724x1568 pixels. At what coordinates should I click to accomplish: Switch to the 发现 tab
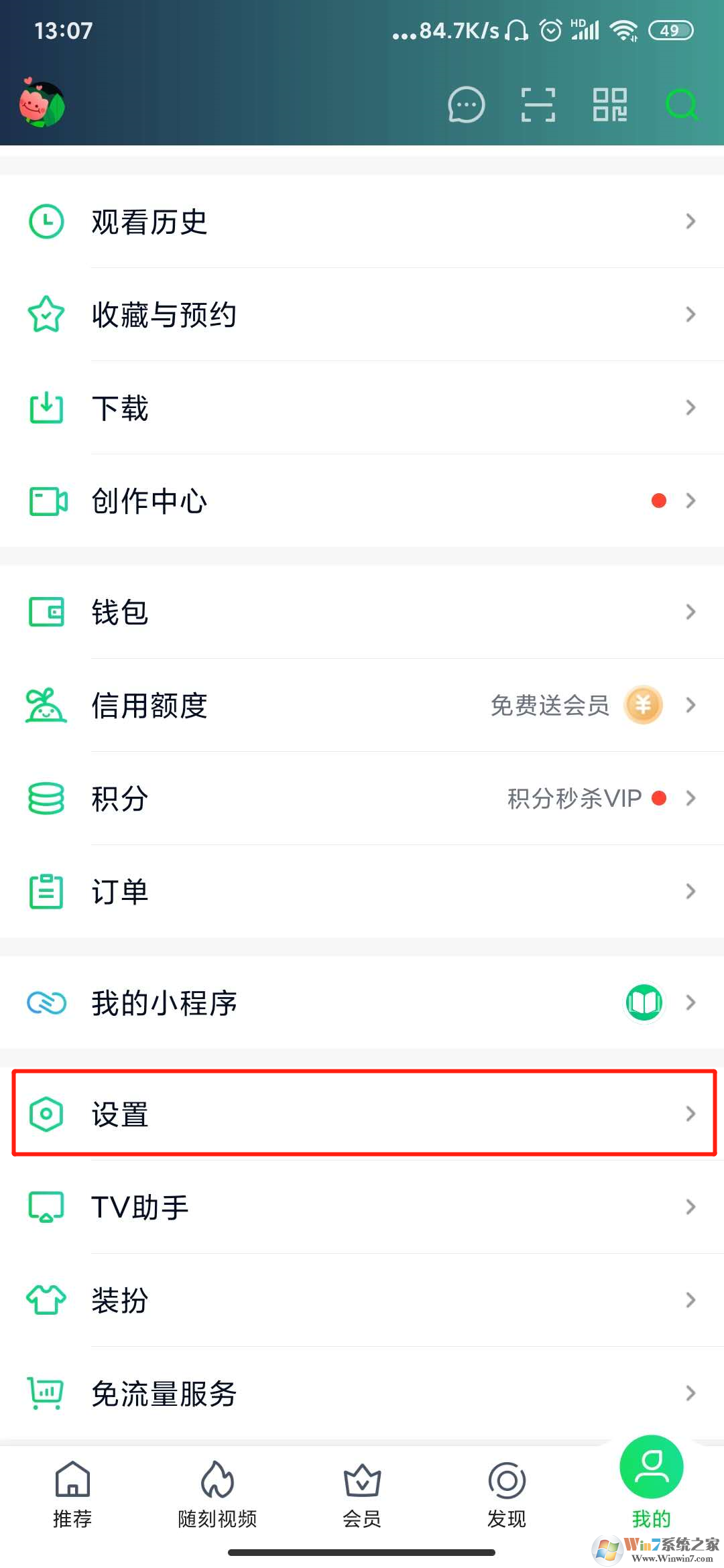click(507, 1494)
